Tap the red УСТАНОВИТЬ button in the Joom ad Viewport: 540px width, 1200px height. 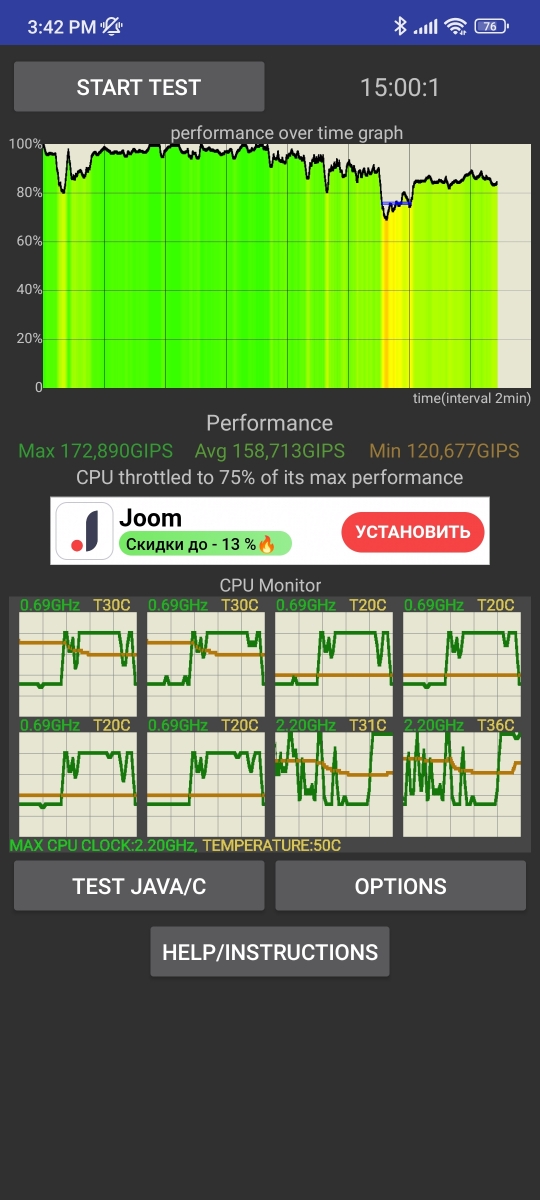[x=413, y=531]
